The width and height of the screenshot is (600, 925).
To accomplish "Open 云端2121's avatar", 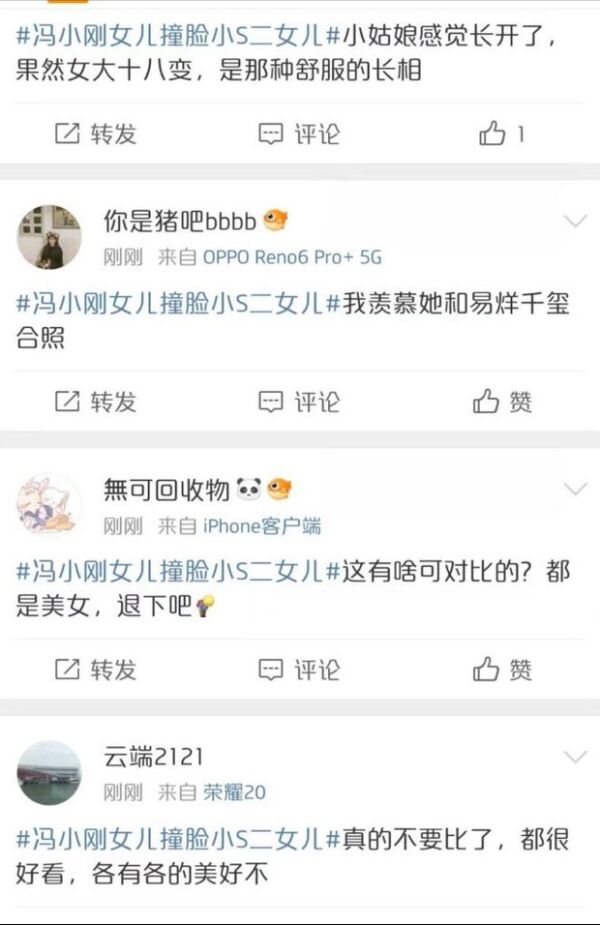I will pyautogui.click(x=49, y=772).
